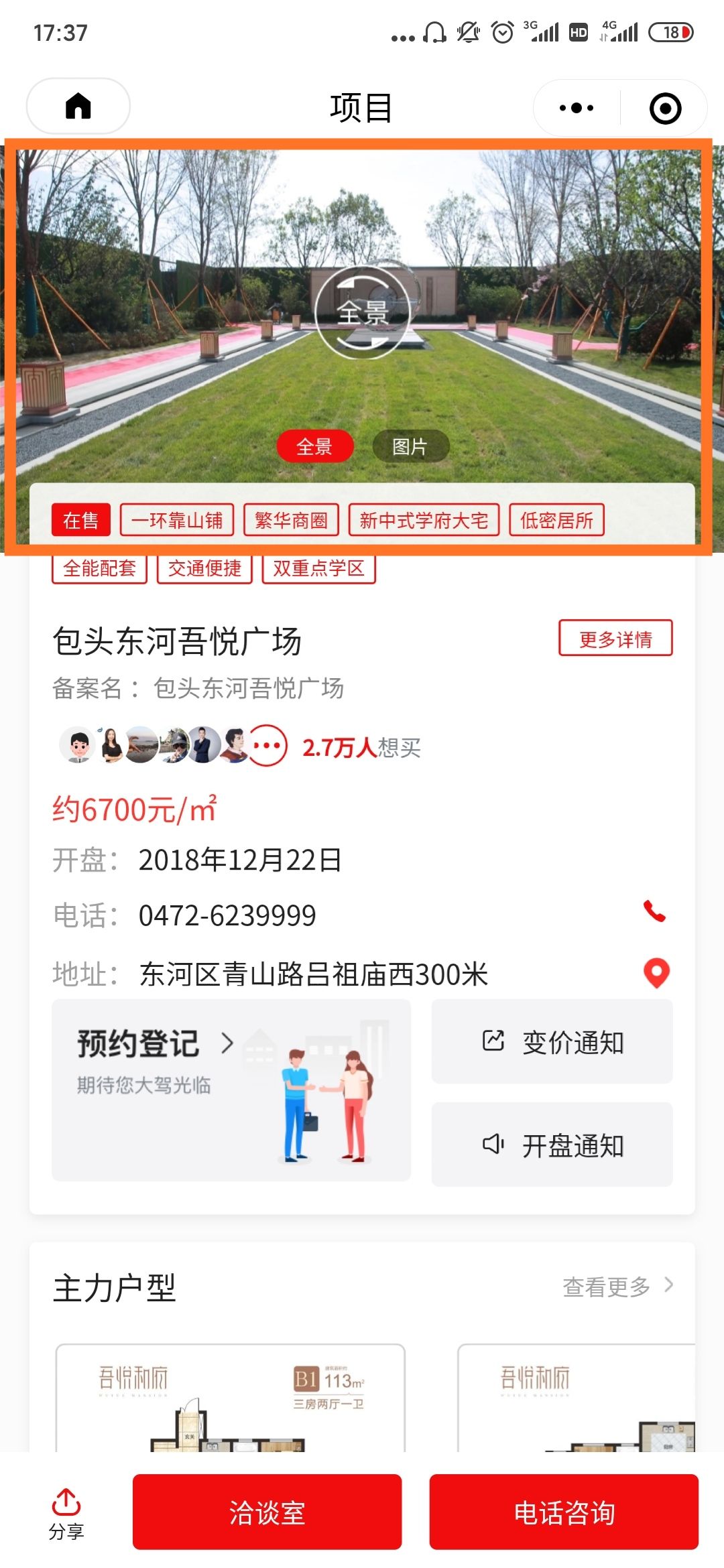The image size is (724, 1568).
Task: Go to the mini program home
Action: [x=78, y=106]
